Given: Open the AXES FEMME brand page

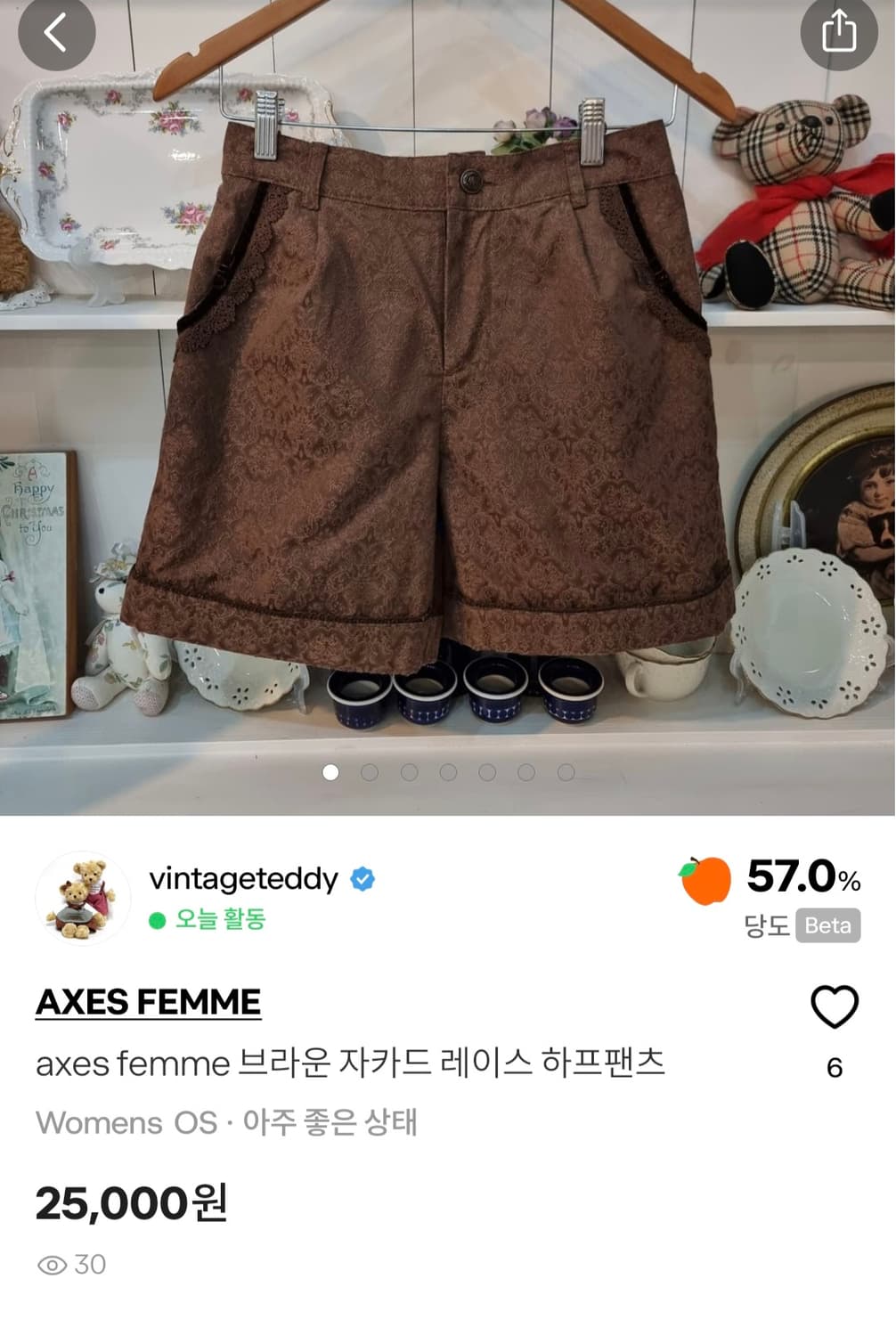Looking at the screenshot, I should tap(146, 1002).
